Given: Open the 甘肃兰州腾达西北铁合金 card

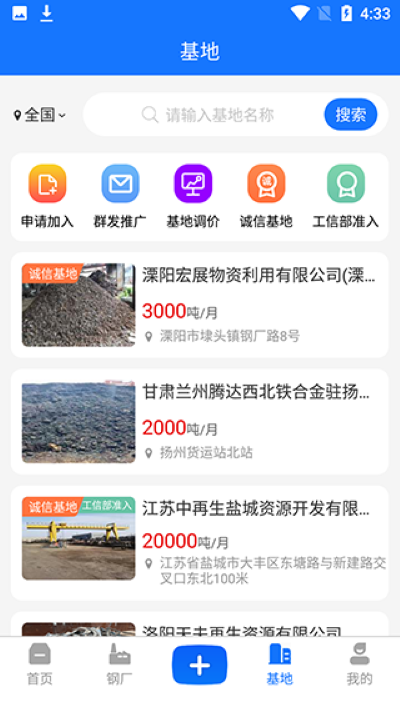Looking at the screenshot, I should [200, 422].
